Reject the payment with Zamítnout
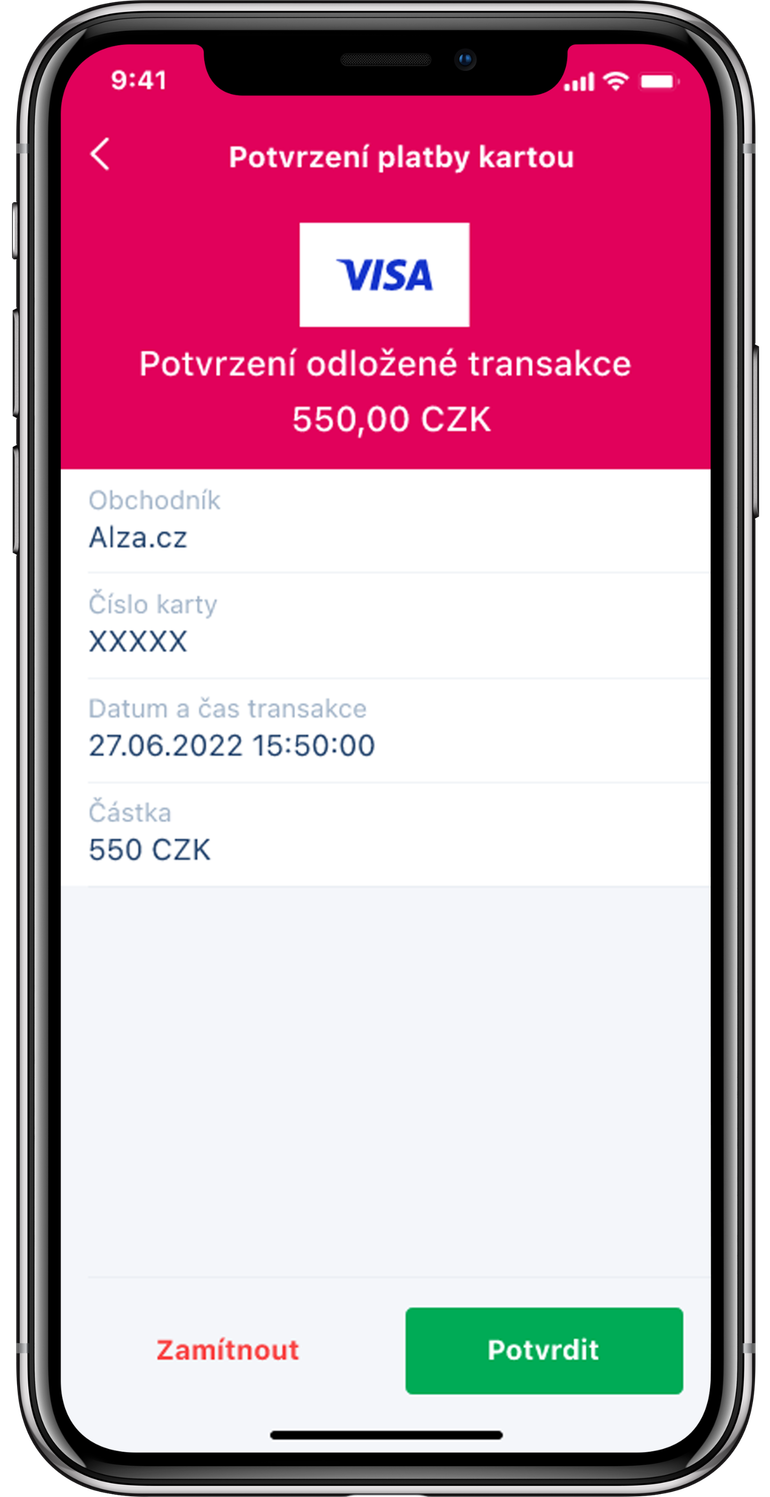The height and width of the screenshot is (1497, 770). click(x=227, y=1350)
